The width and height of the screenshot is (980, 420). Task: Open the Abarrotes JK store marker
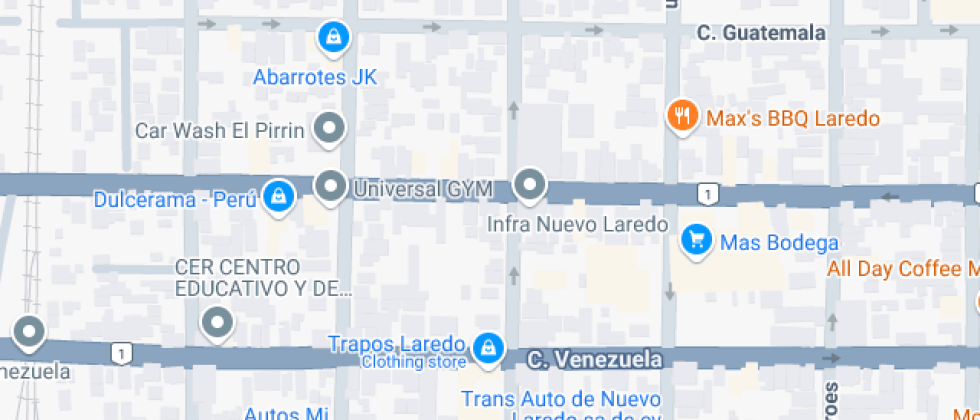coord(331,38)
